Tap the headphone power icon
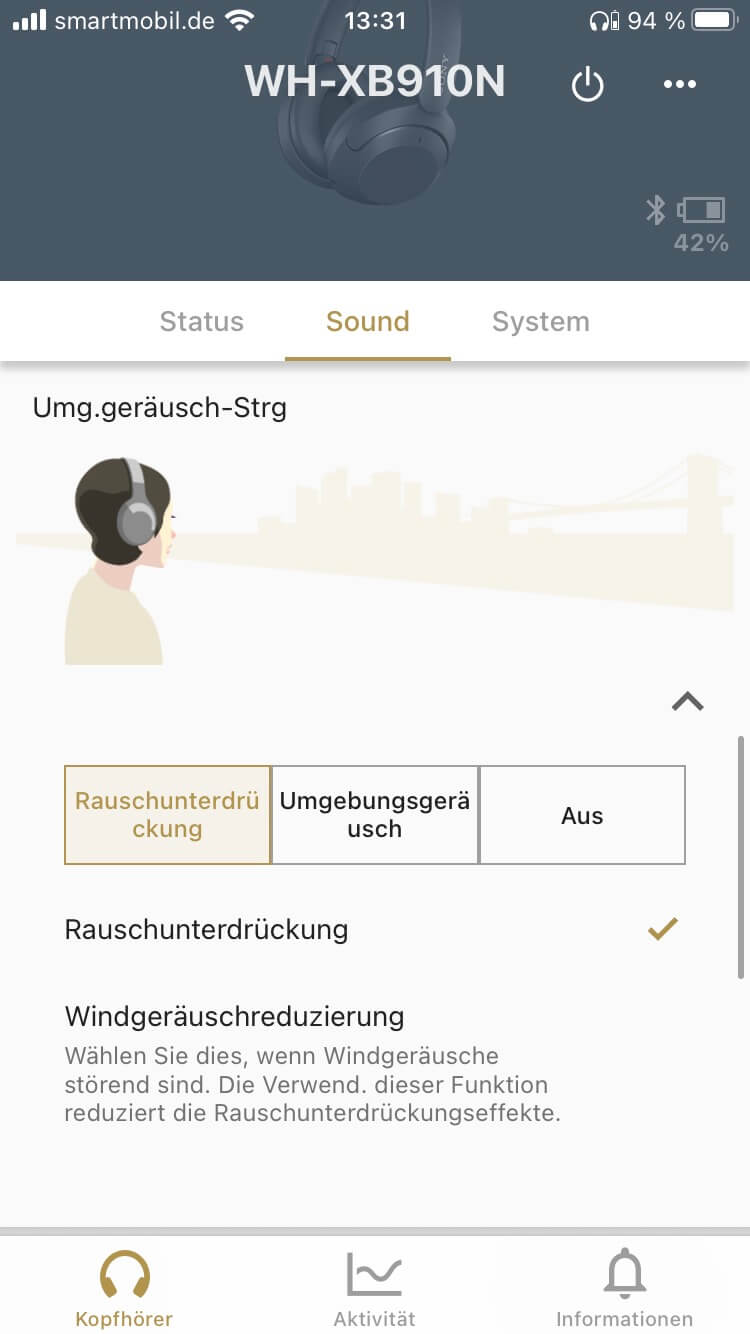 (x=587, y=85)
